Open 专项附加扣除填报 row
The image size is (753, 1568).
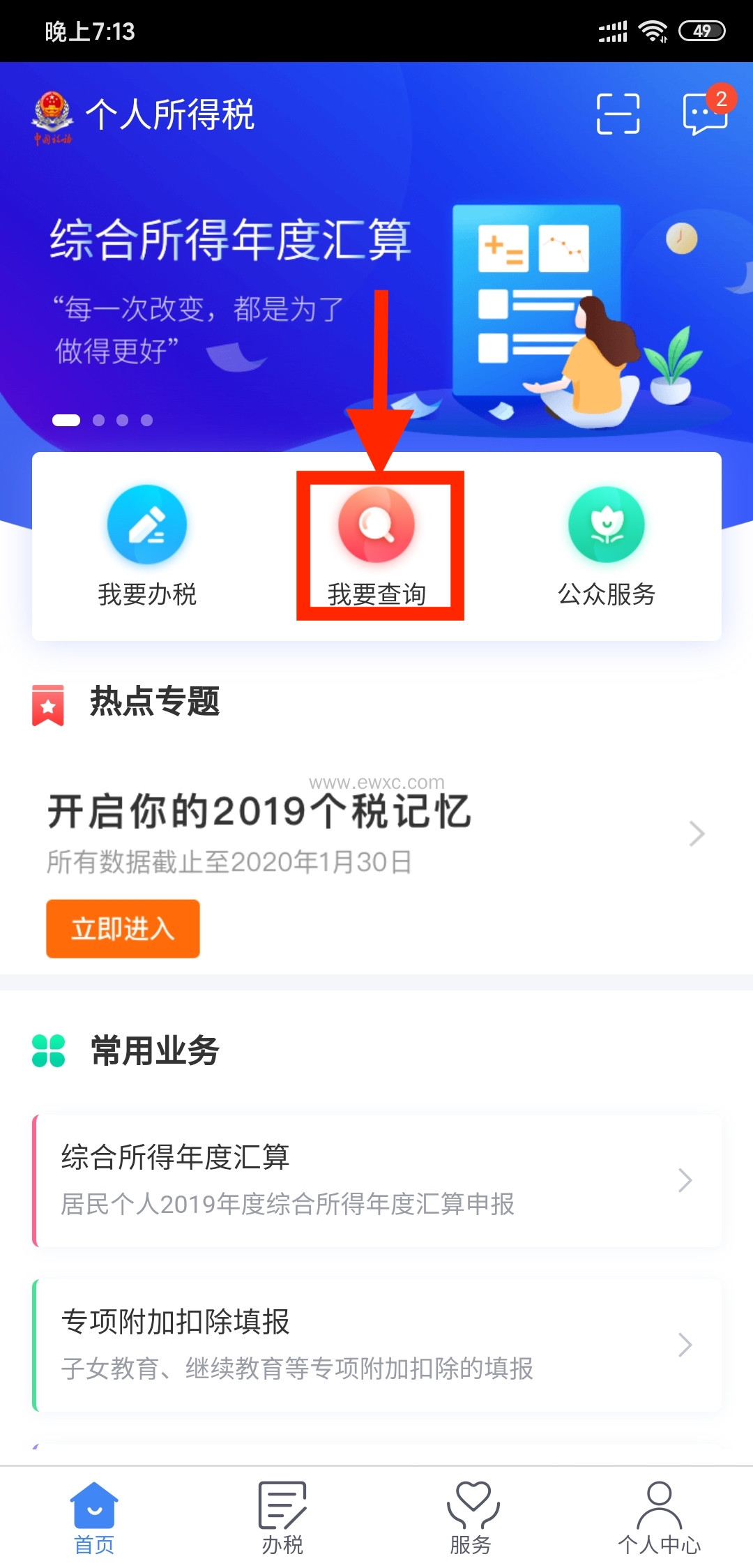tap(376, 1344)
